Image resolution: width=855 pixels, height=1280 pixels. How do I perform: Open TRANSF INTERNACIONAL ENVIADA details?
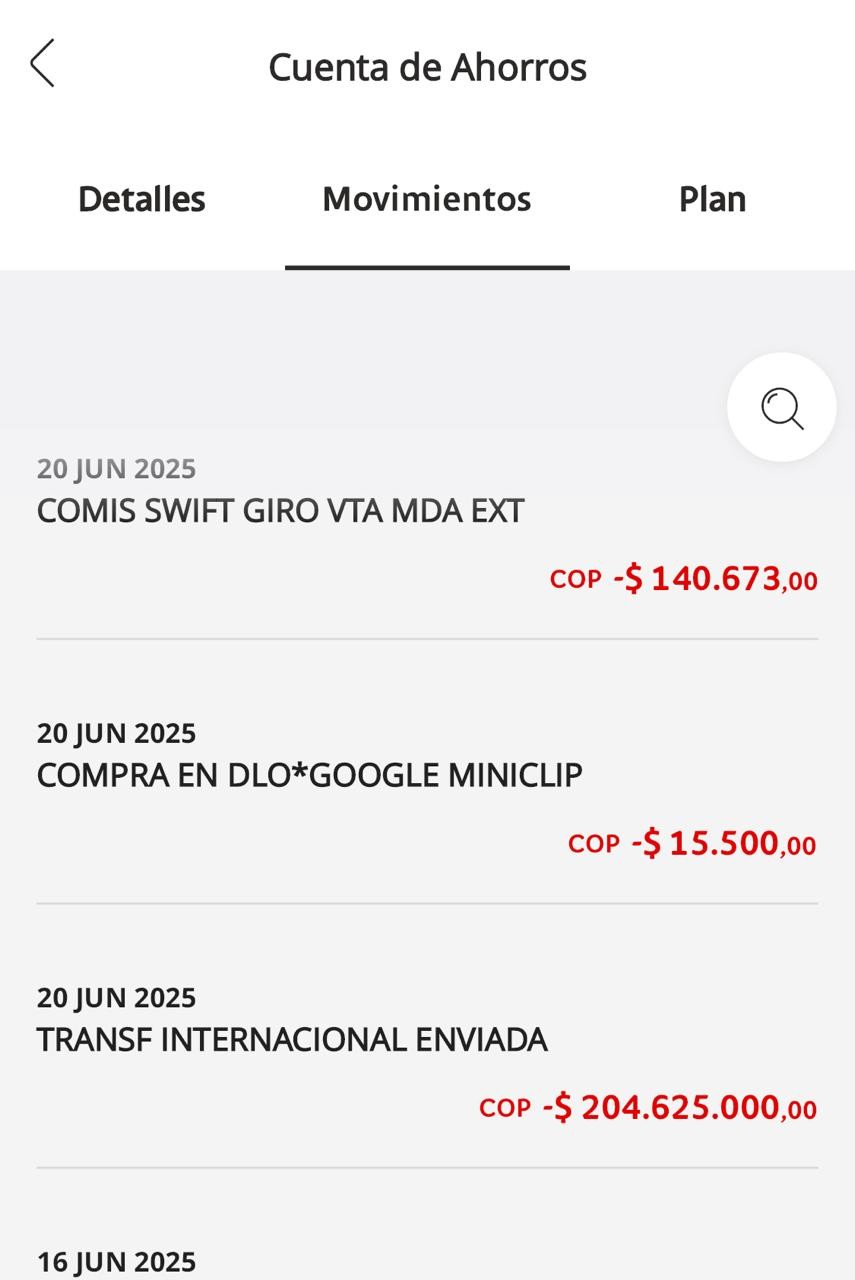click(x=292, y=1040)
